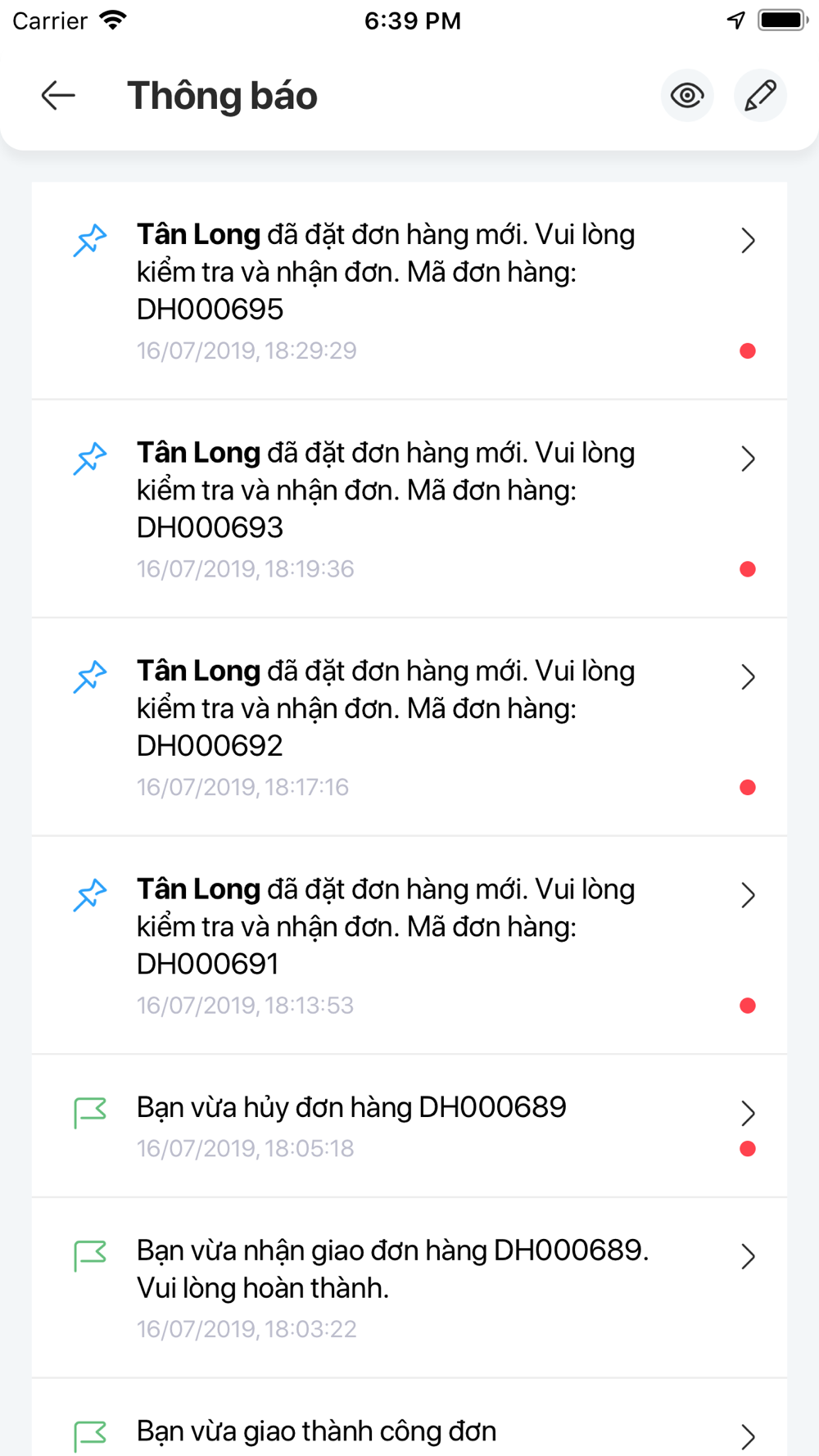Select notification for order DH000691
819x1456 pixels.
click(409, 946)
